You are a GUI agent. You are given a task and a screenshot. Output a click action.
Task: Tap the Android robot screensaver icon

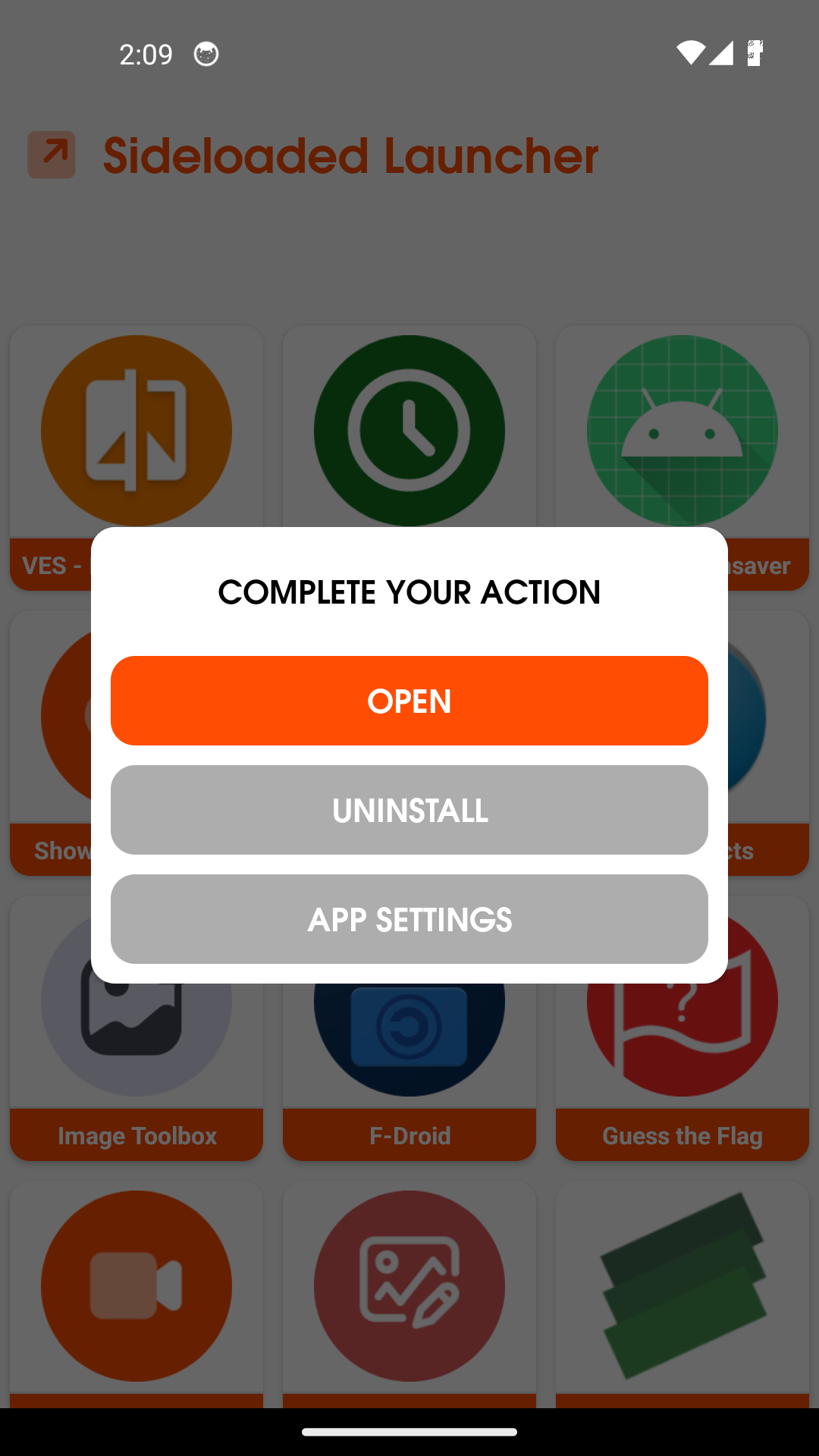coord(681,430)
